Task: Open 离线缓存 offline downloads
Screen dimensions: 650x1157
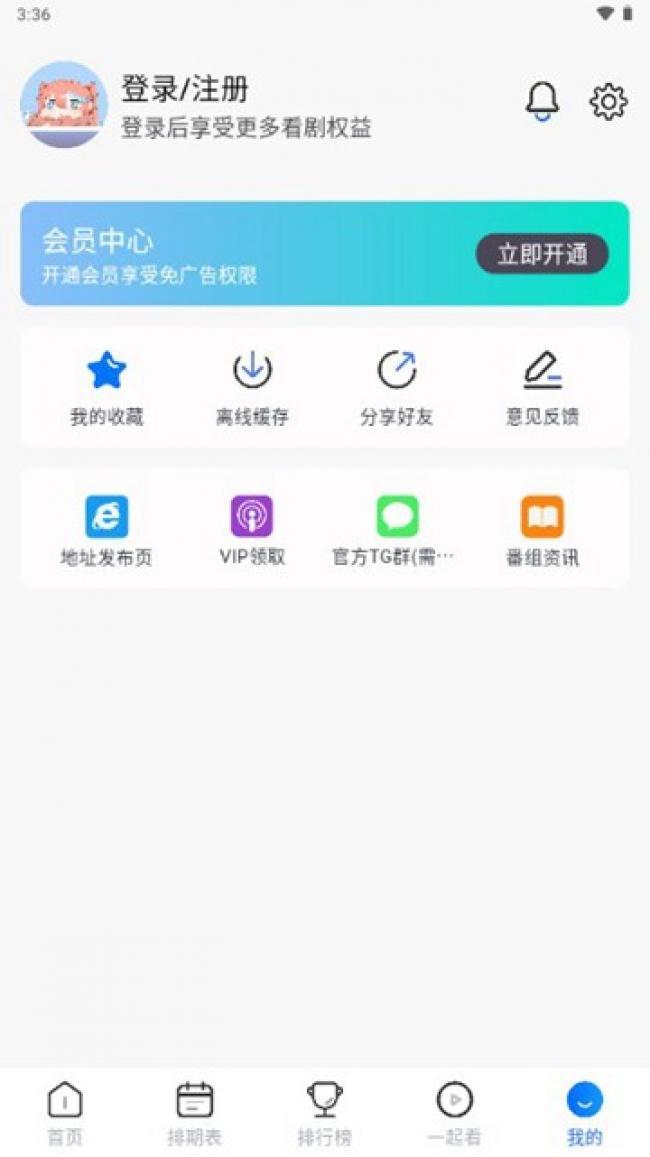Action: tap(252, 388)
